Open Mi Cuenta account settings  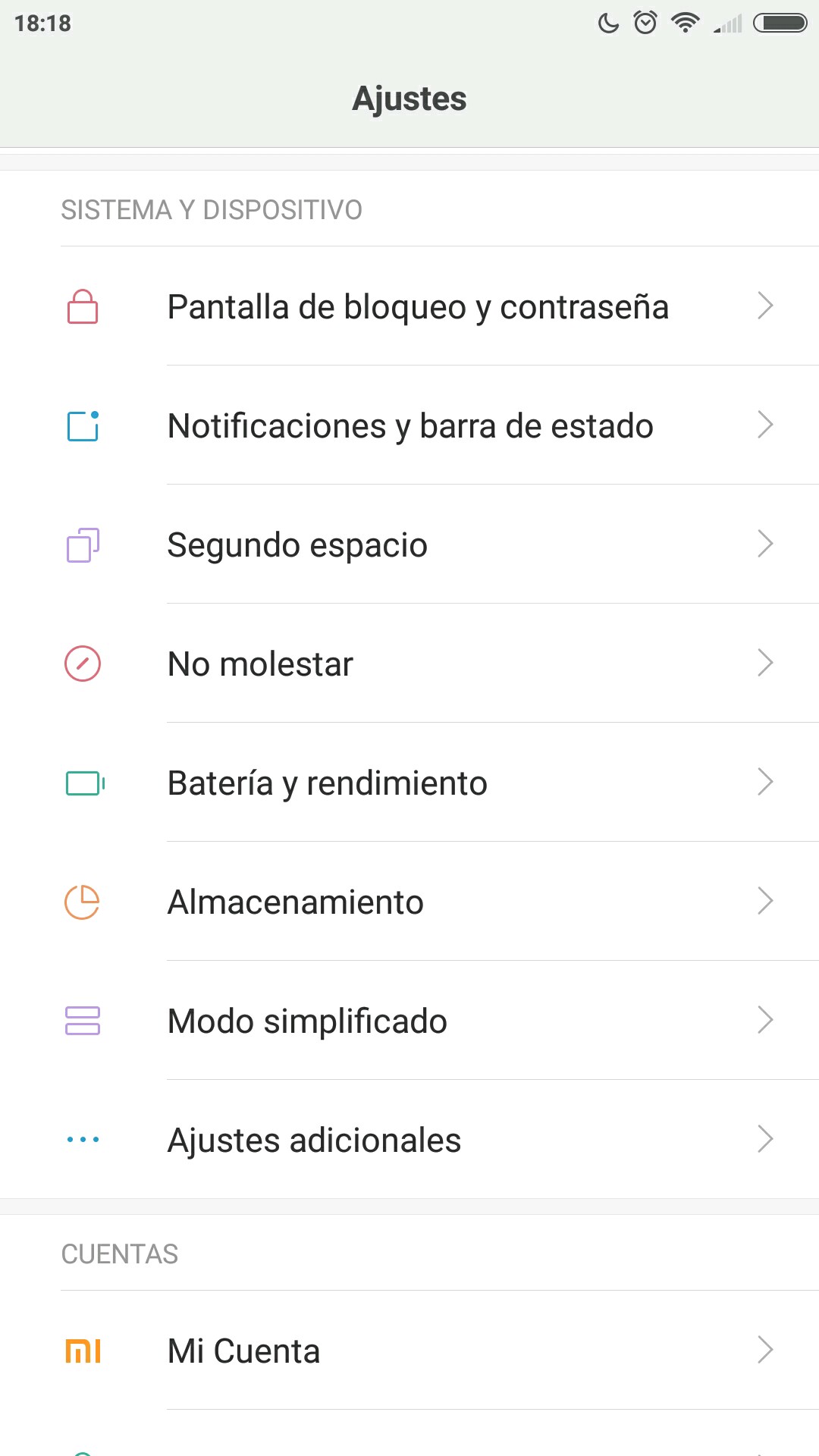point(409,1351)
